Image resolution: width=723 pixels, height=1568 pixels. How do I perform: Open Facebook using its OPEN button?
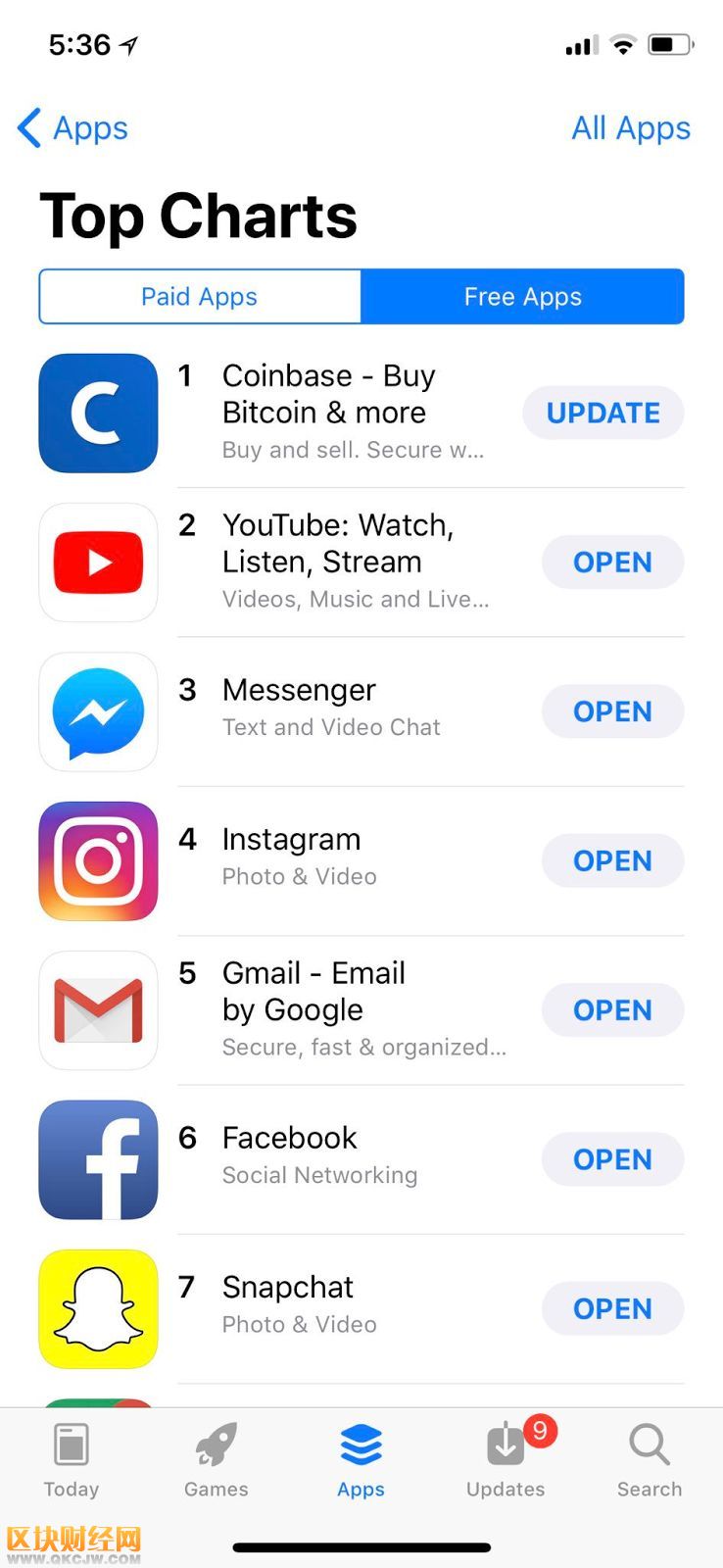click(612, 1159)
